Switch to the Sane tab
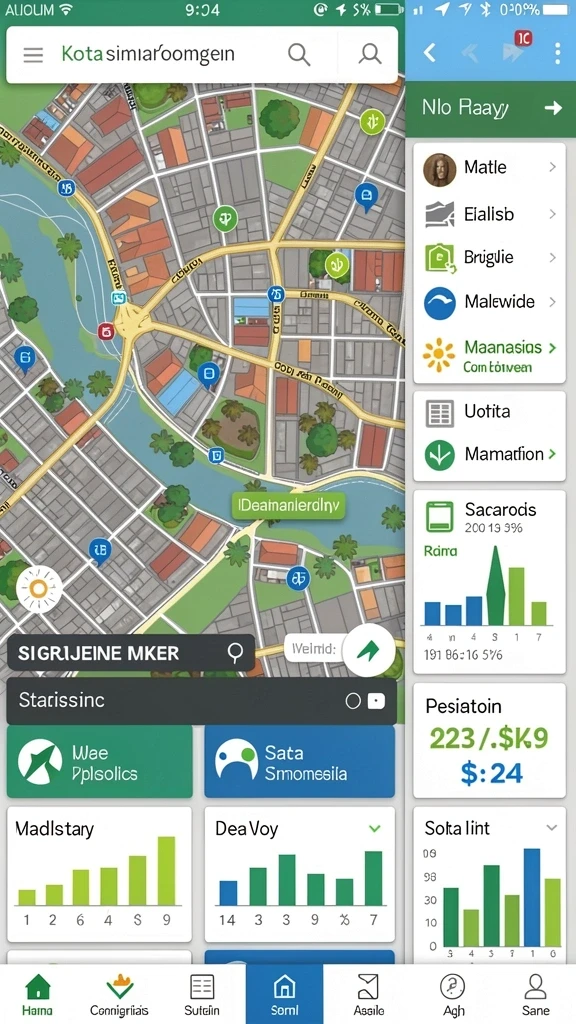576x1024 pixels. point(536,995)
